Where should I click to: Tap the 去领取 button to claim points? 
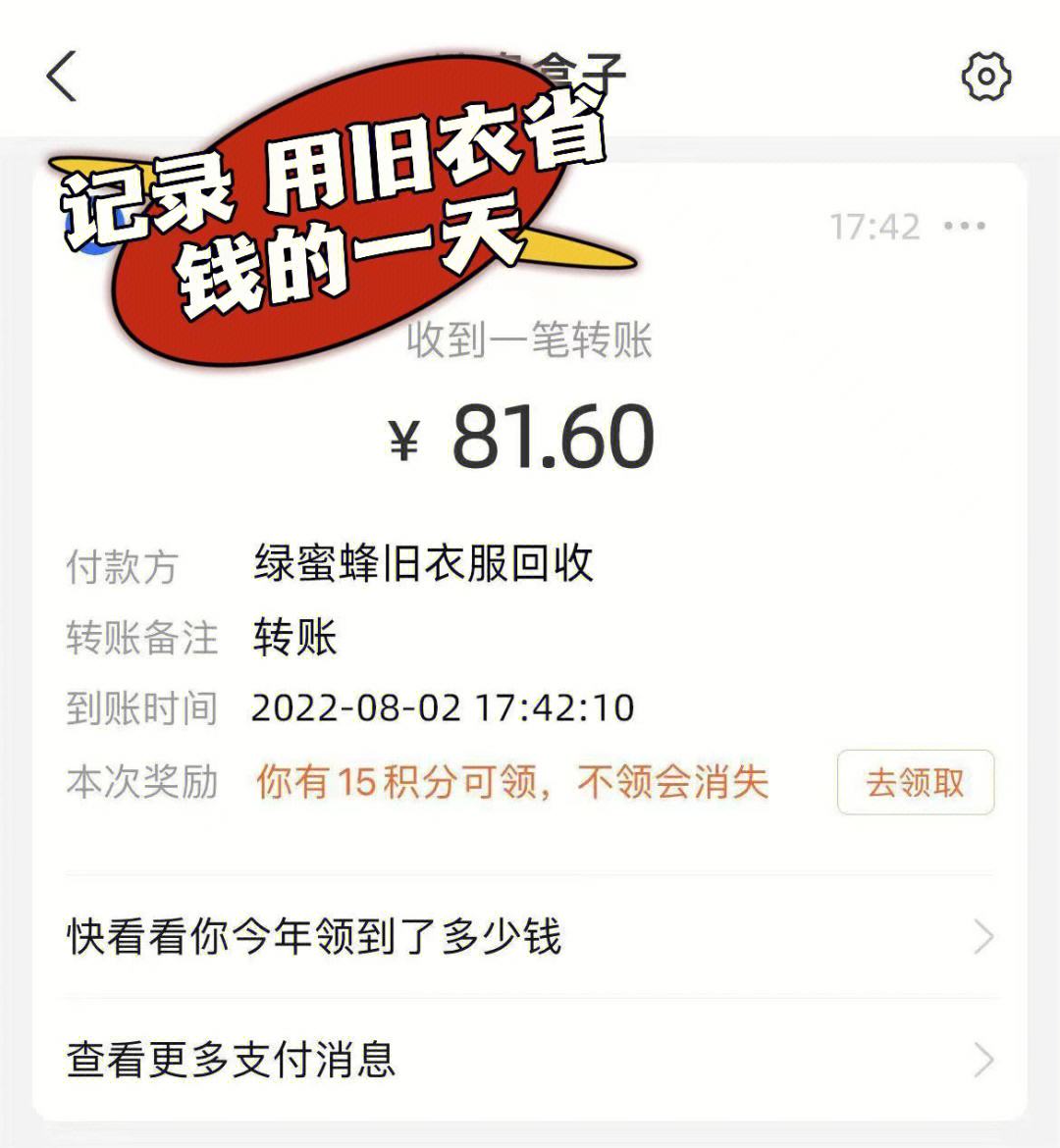(x=915, y=782)
